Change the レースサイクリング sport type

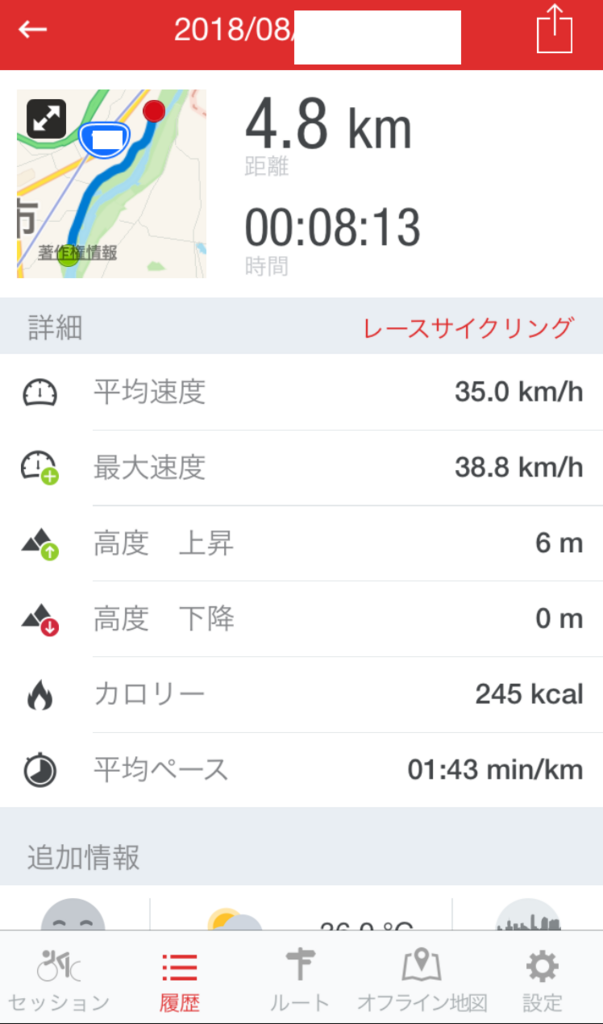click(468, 327)
